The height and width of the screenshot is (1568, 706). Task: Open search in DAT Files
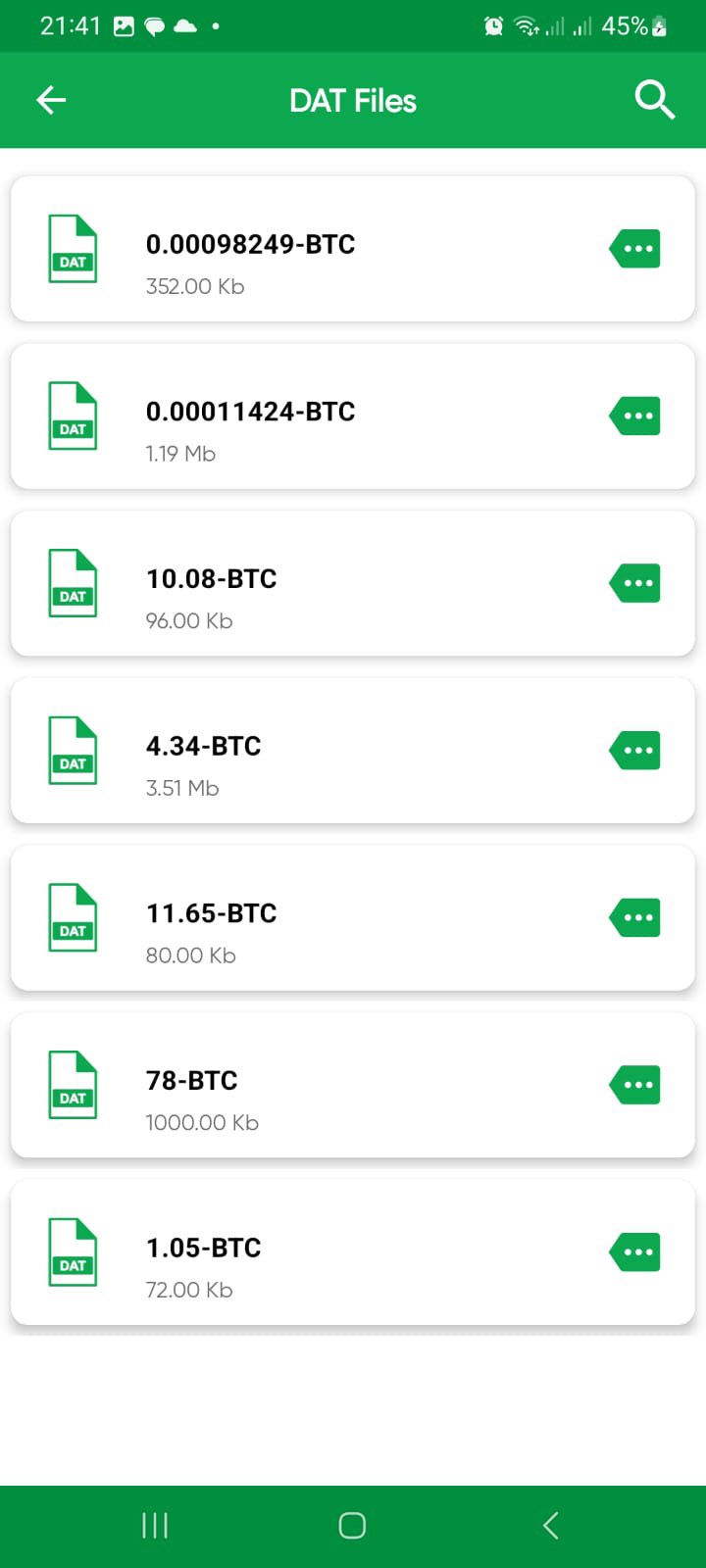pos(654,100)
